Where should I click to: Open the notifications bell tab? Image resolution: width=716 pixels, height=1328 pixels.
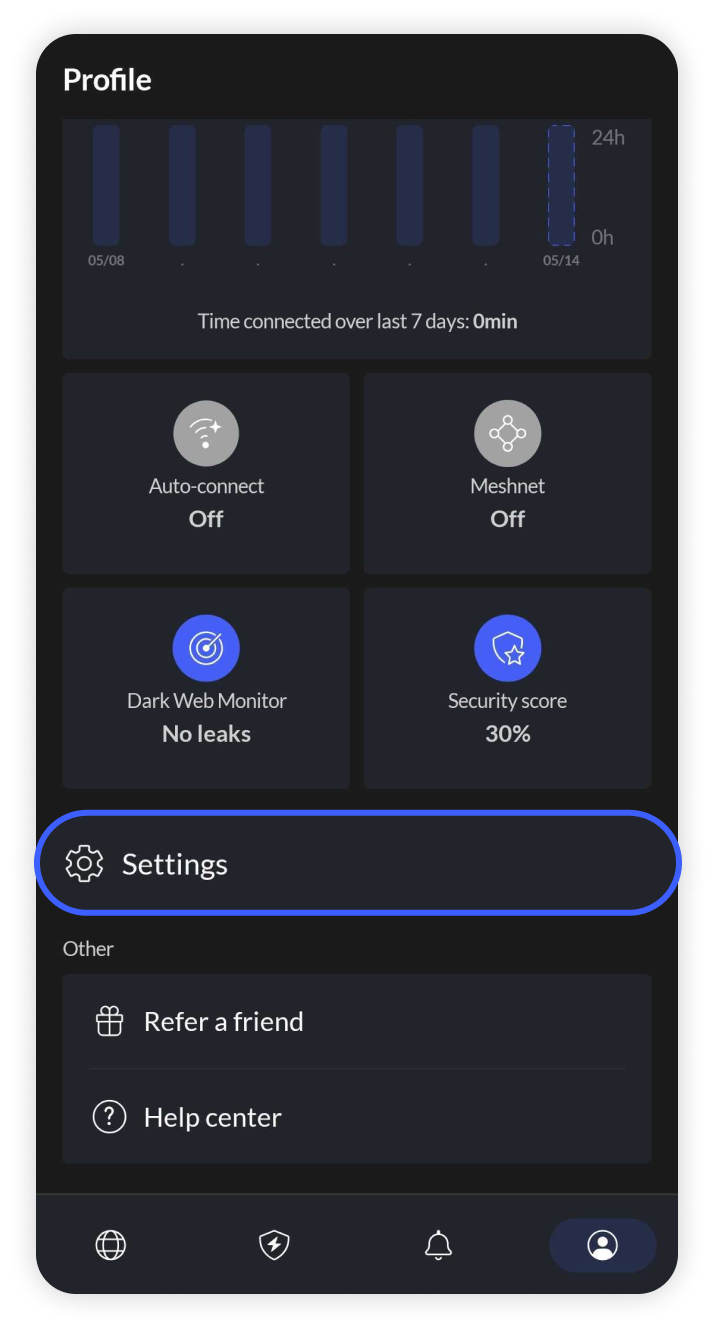tap(438, 1245)
